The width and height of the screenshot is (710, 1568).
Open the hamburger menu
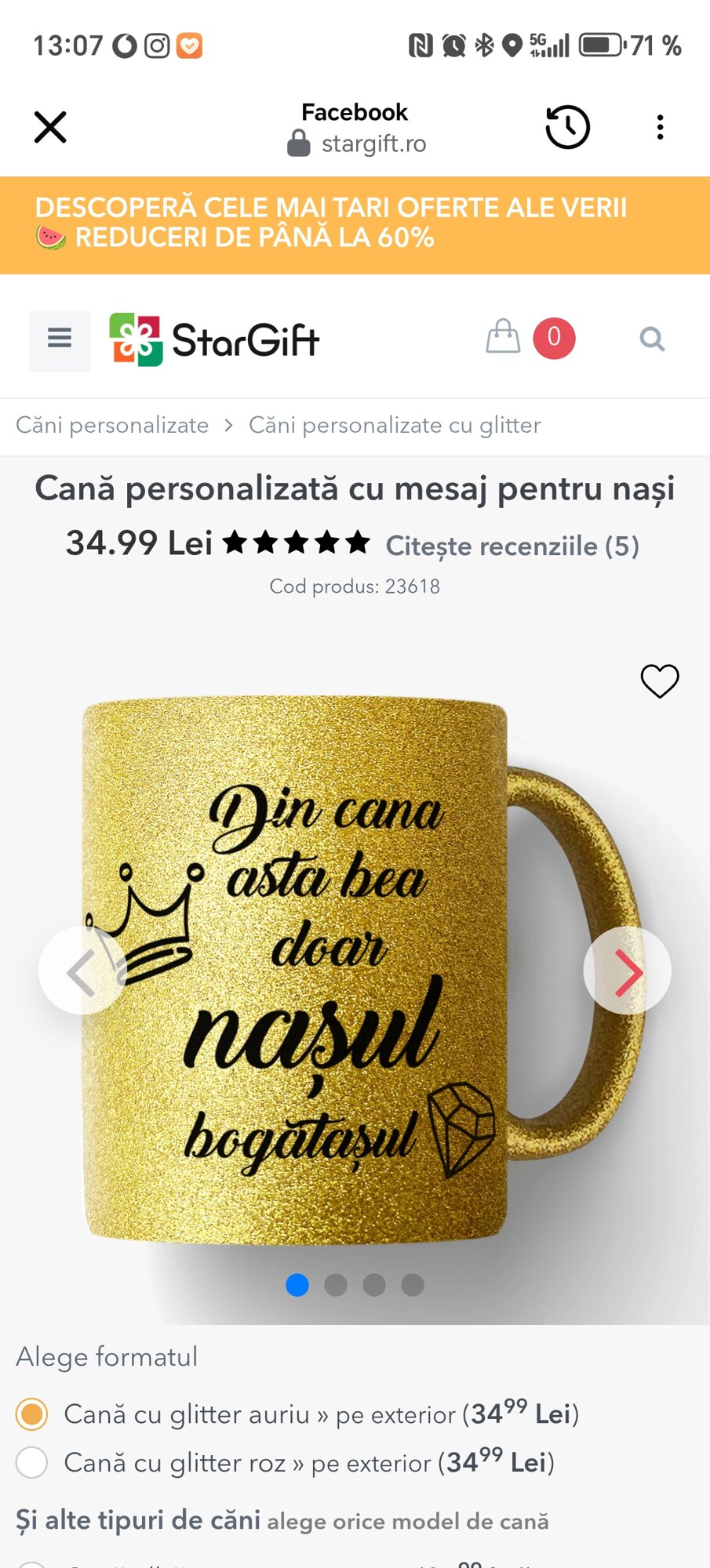[60, 340]
